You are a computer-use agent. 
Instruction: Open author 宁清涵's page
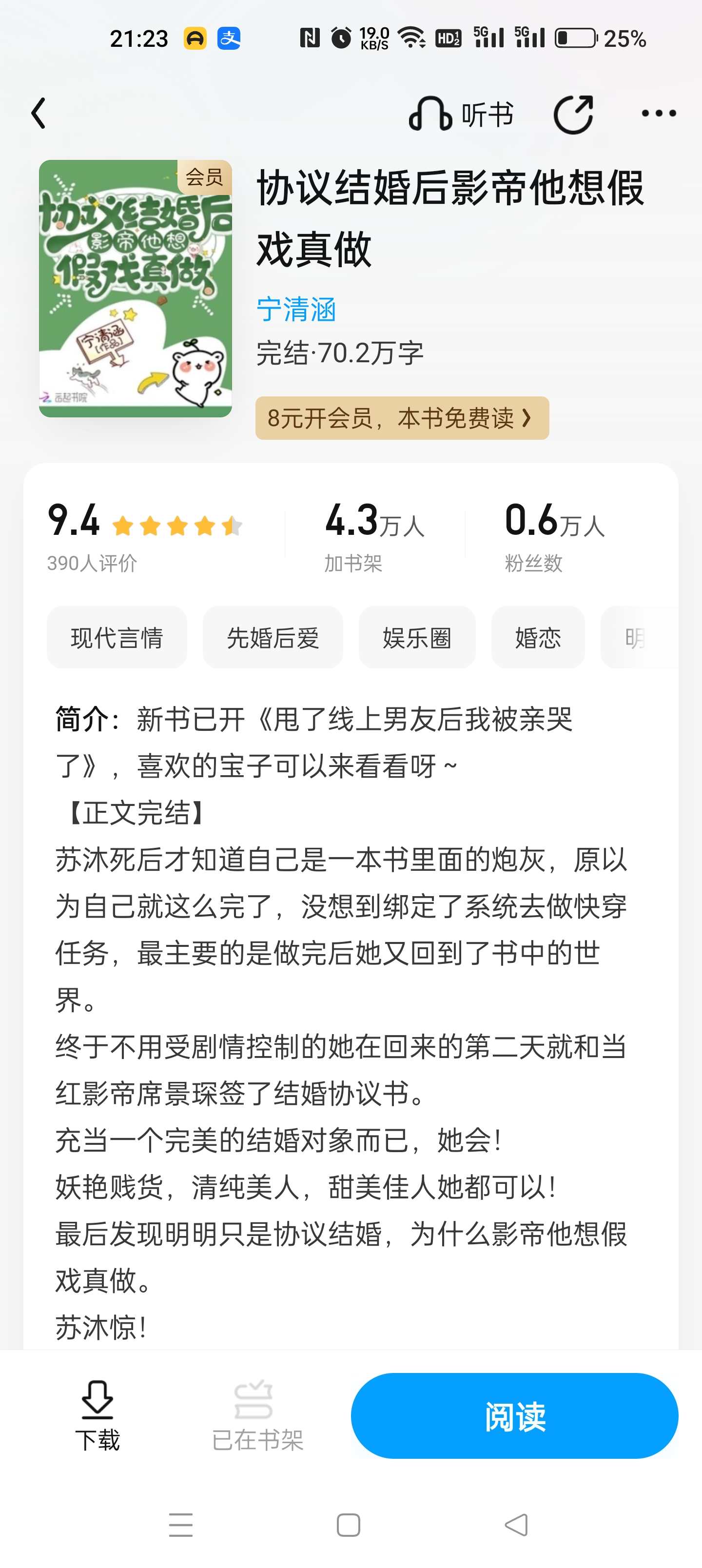(x=296, y=309)
